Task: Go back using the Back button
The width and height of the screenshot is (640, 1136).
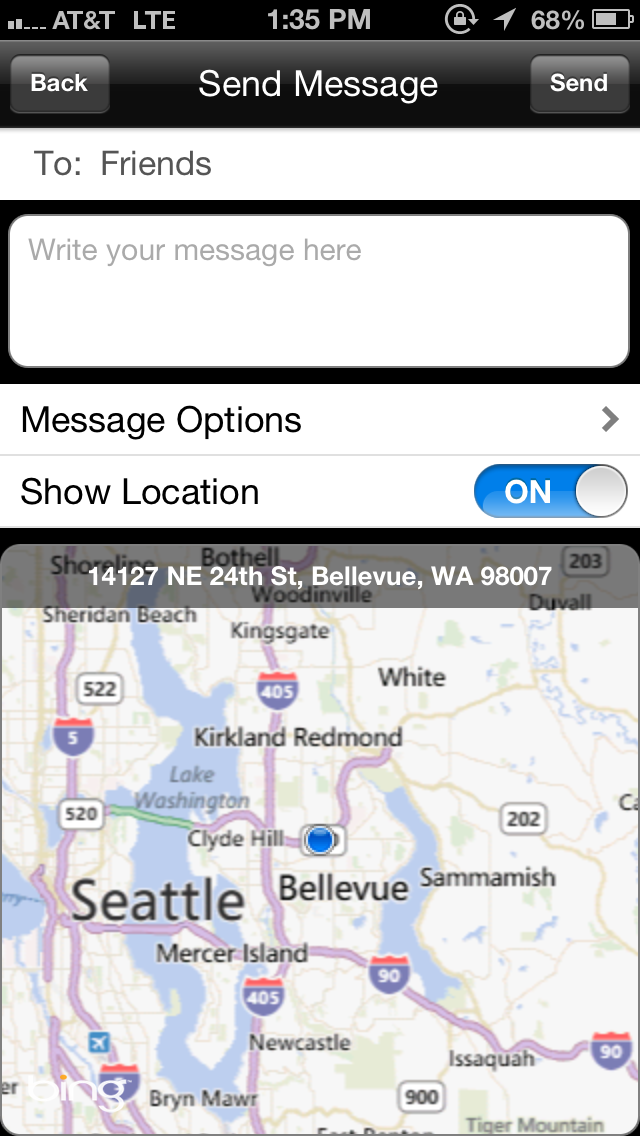Action: click(x=59, y=83)
